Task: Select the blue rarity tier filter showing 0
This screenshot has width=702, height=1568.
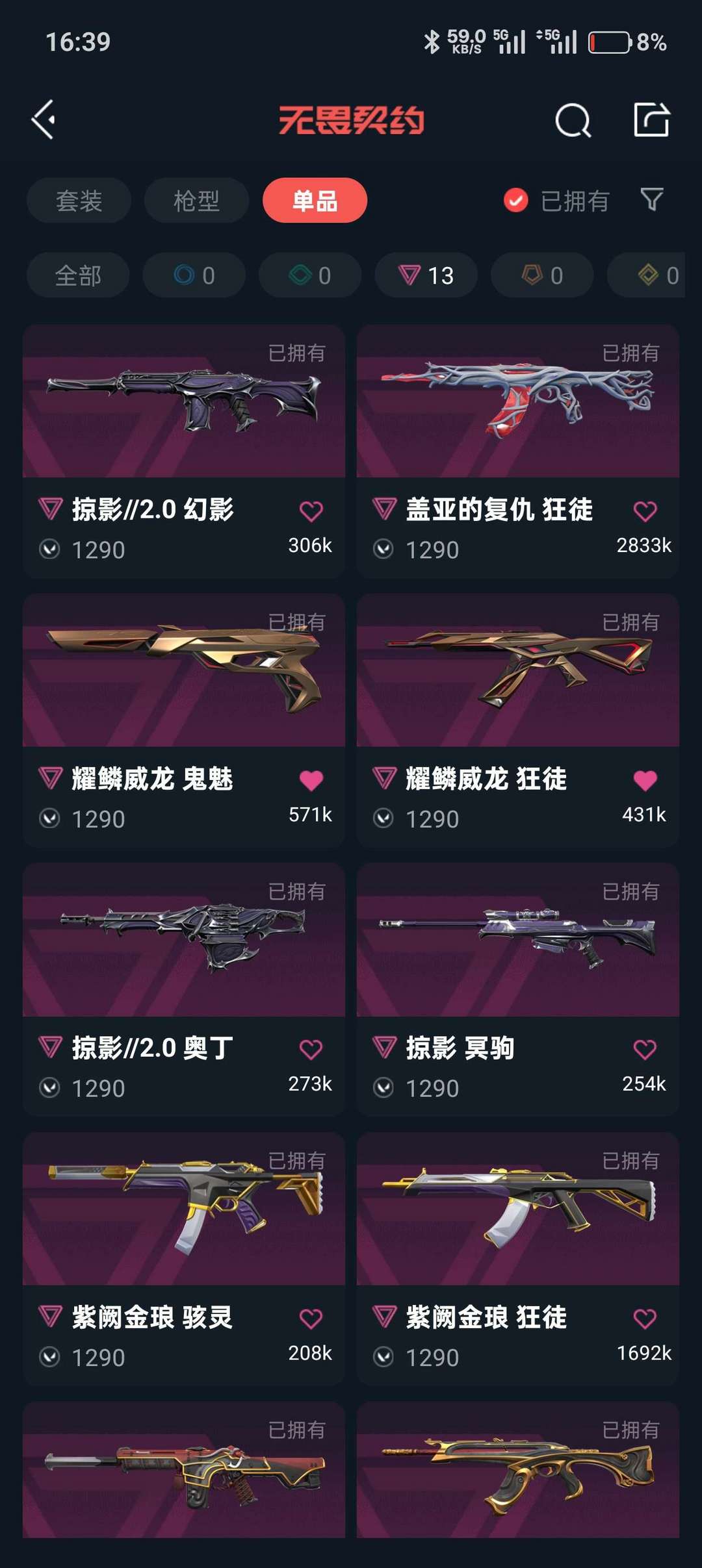Action: [194, 275]
